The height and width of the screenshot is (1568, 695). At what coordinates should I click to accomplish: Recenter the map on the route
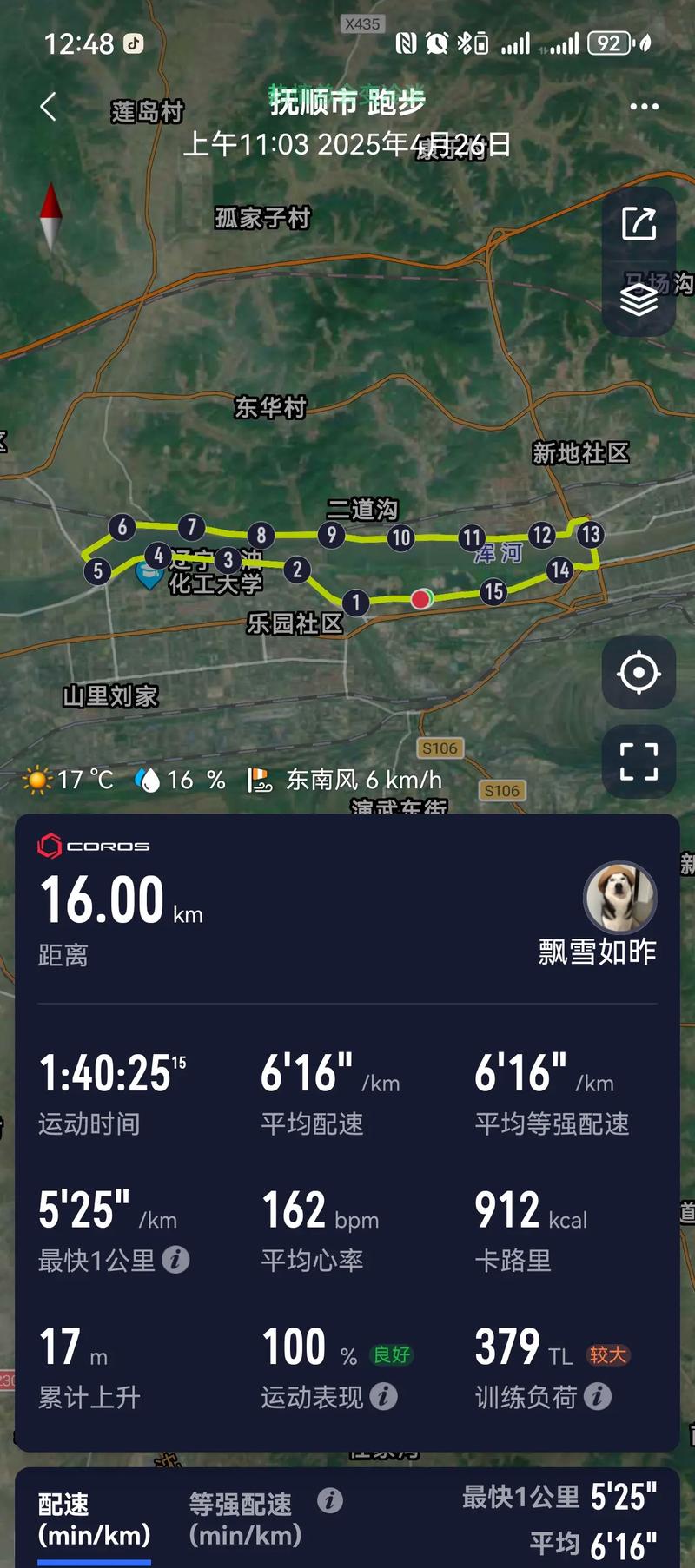(x=639, y=673)
